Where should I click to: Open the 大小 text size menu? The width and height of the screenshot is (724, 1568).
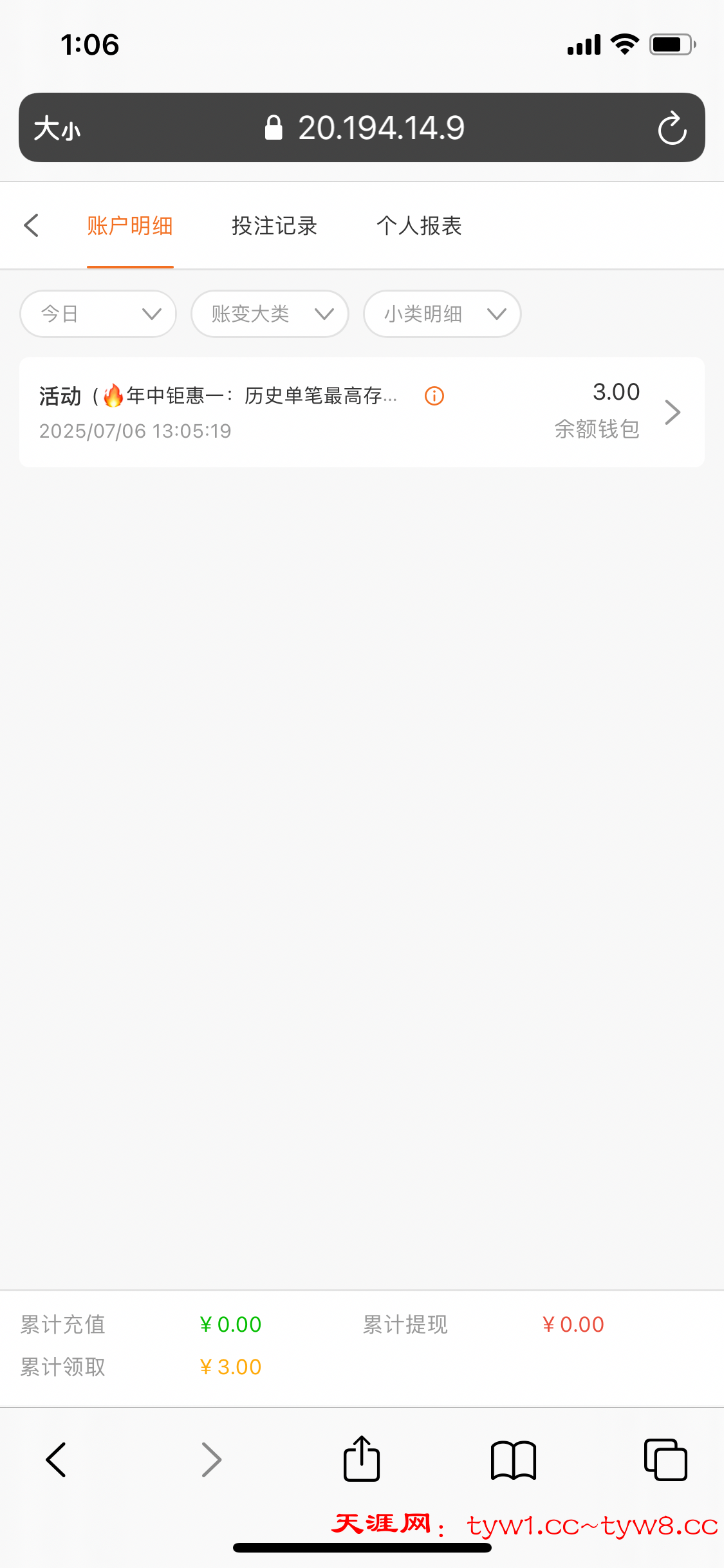click(57, 128)
